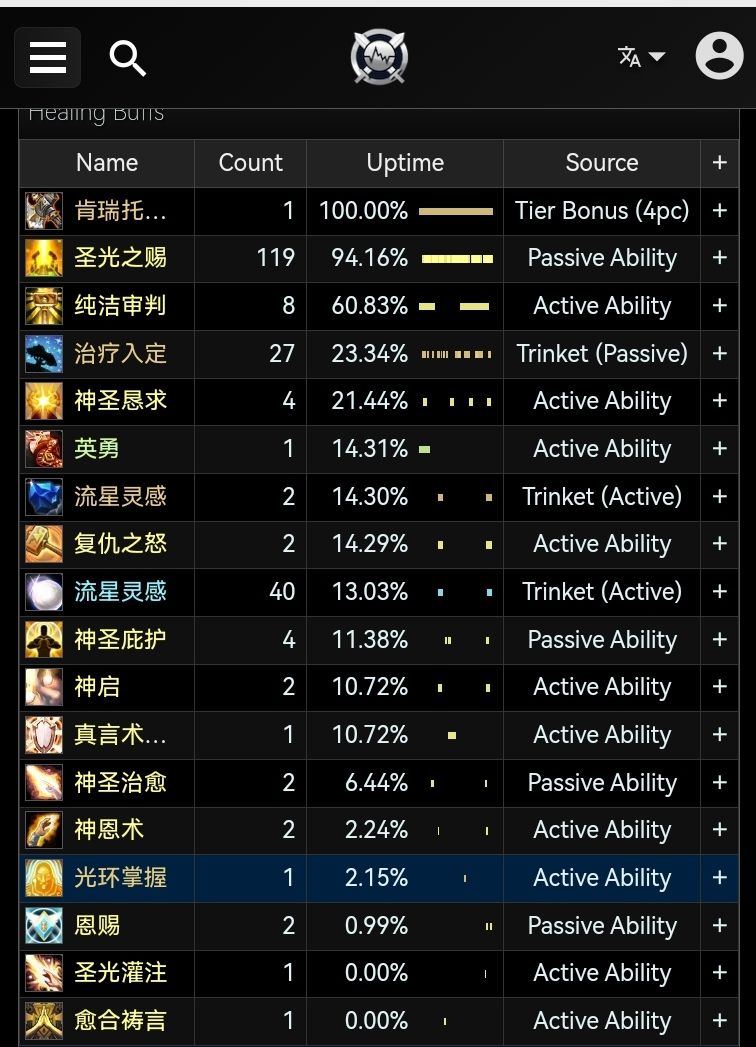Image resolution: width=756 pixels, height=1047 pixels.
Task: Expand the 光环掌握 row with plus
Action: pos(719,878)
